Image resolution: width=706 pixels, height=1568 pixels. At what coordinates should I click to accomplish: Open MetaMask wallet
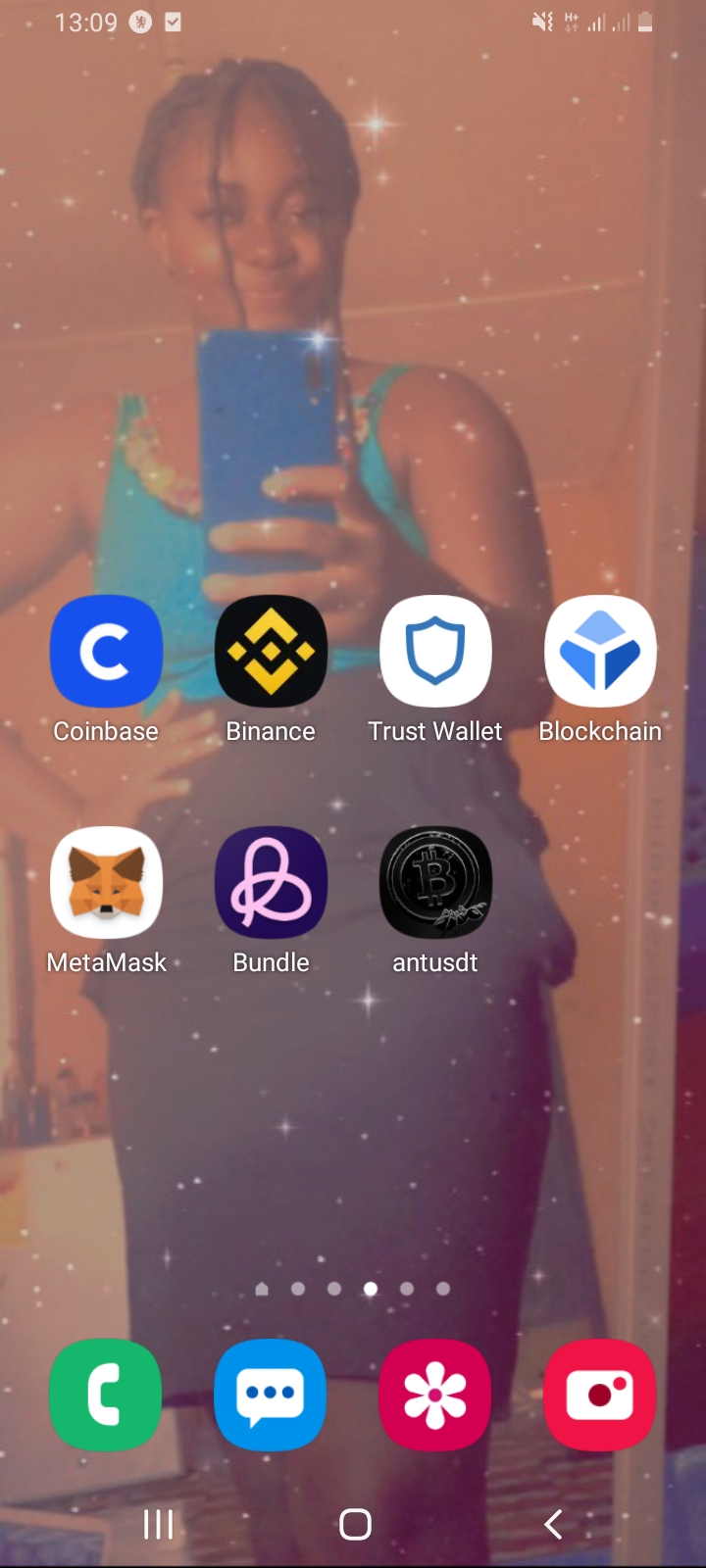tap(106, 882)
